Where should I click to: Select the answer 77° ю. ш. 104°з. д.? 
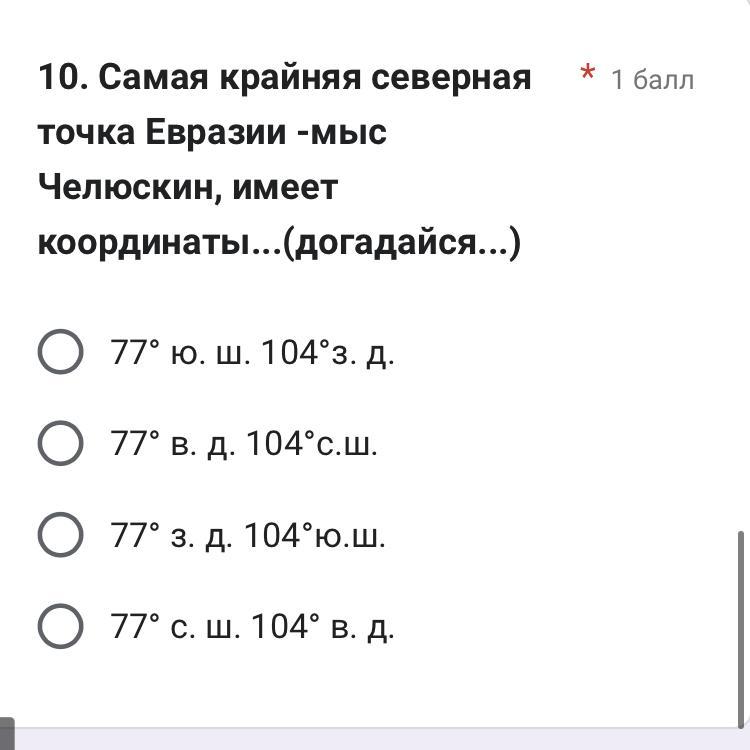(60, 352)
